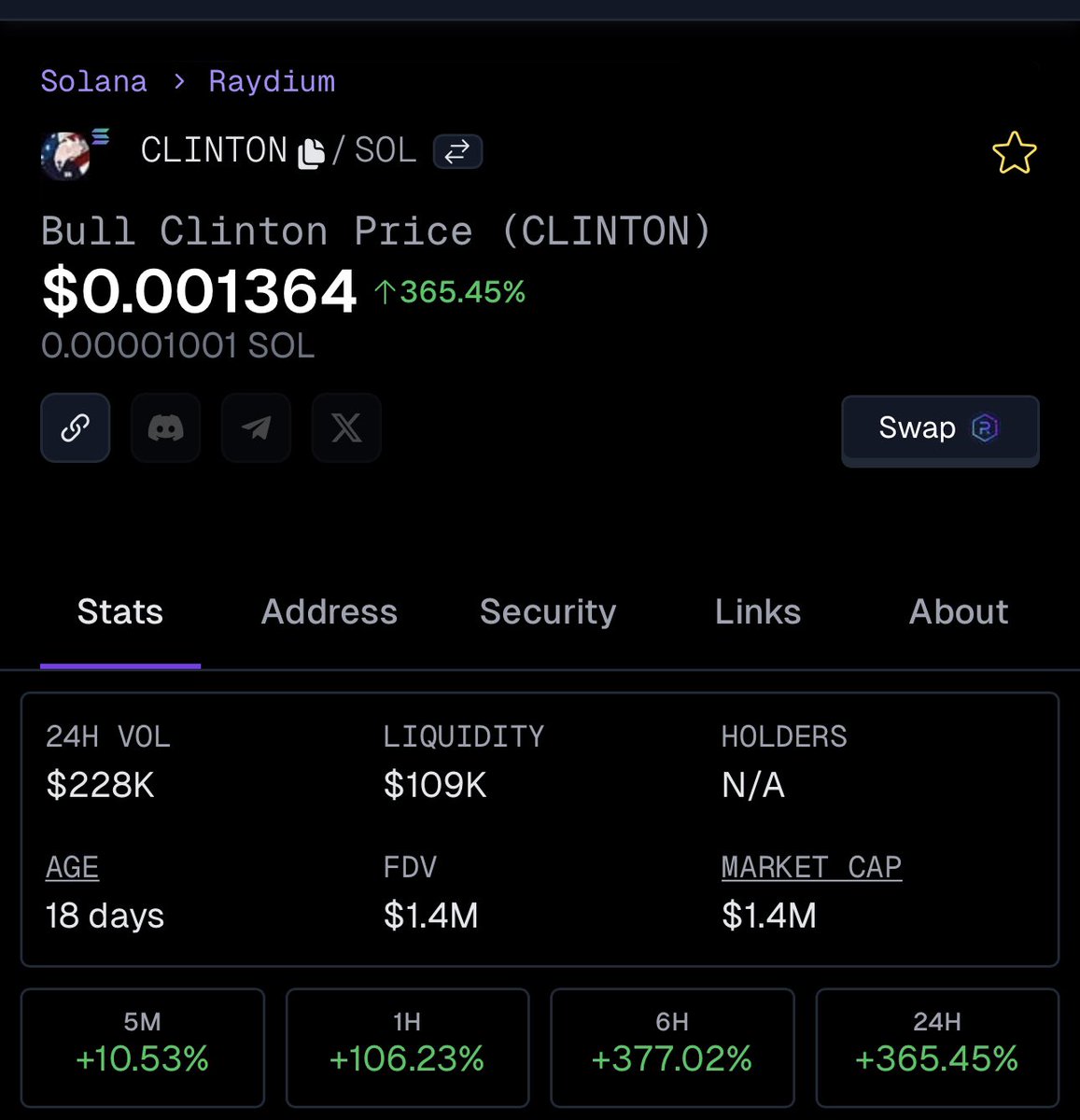This screenshot has height=1120, width=1080.
Task: Open the Telegram icon
Action: [256, 428]
